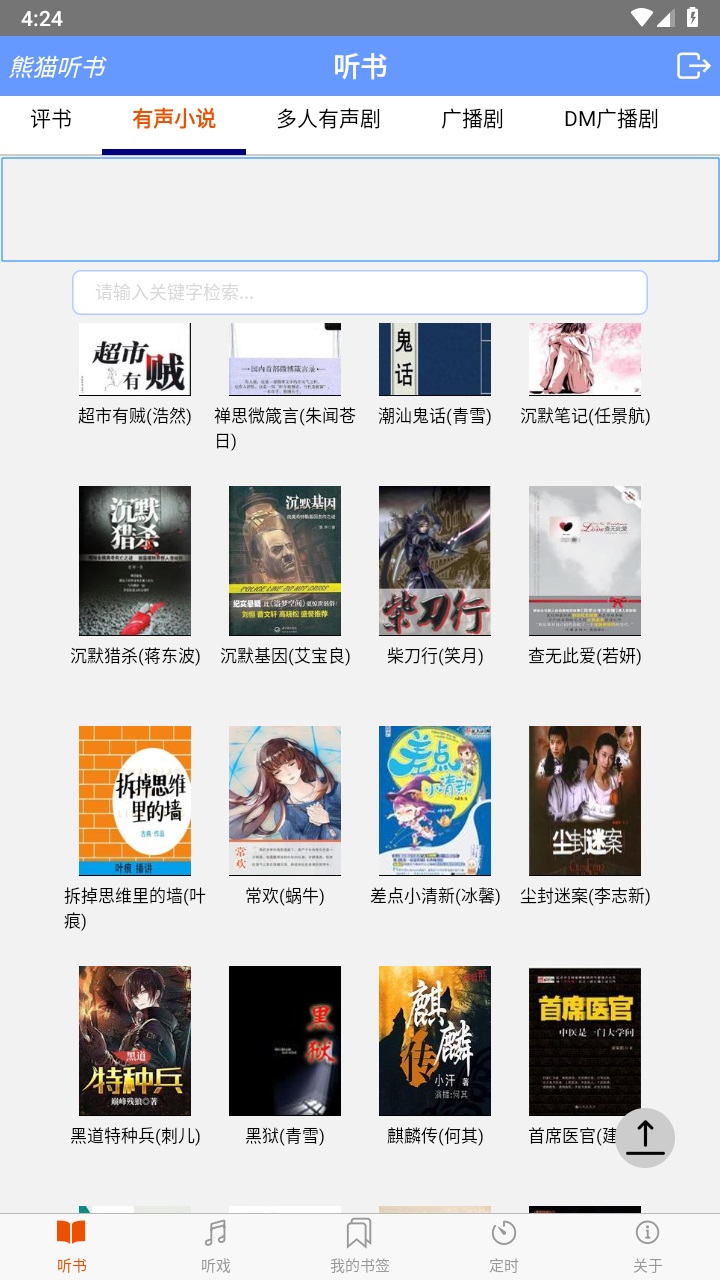This screenshot has height=1280, width=720.
Task: Tap the 定时 timer icon
Action: coord(504,1231)
